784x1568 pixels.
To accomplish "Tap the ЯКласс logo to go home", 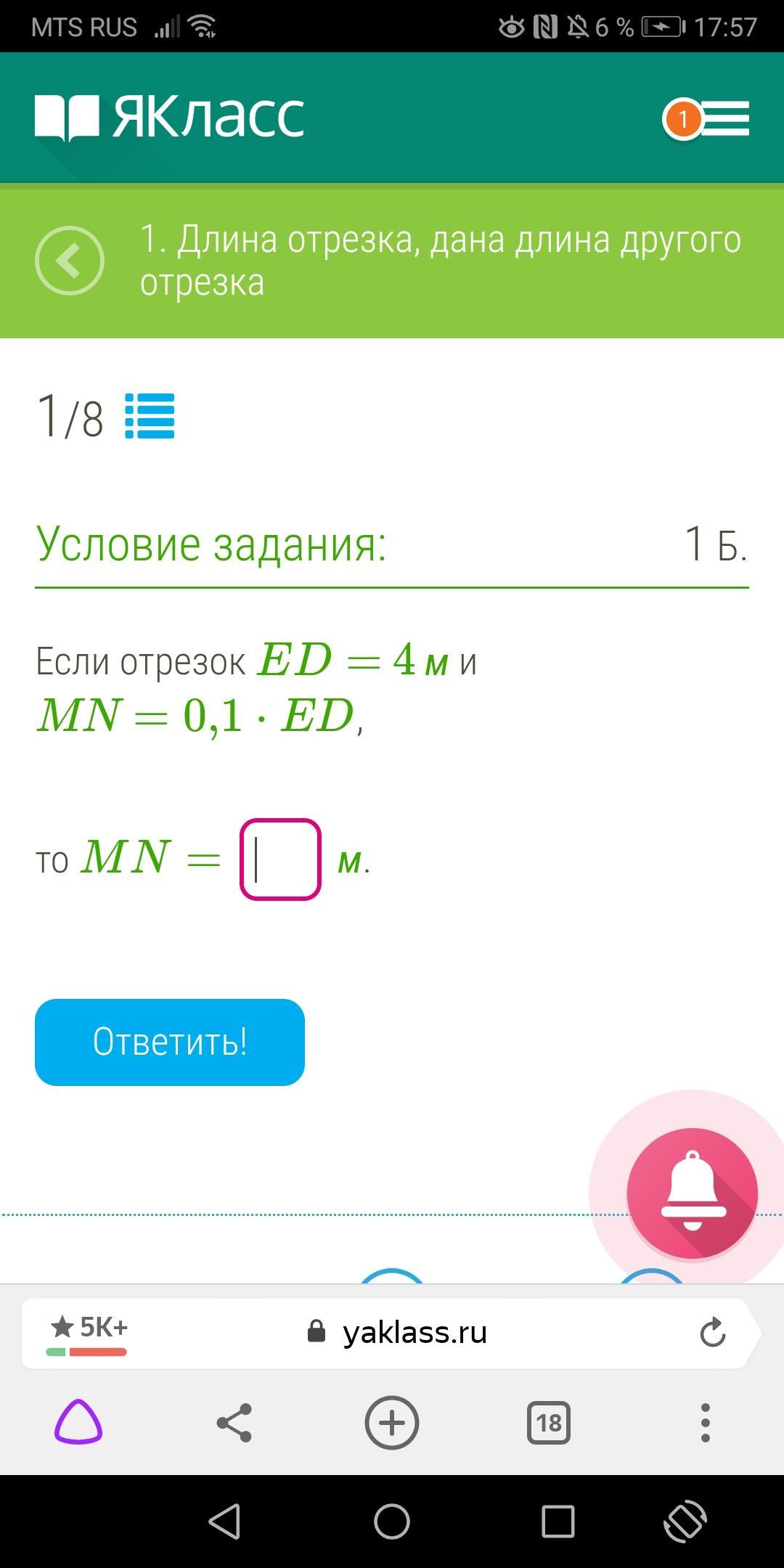I will point(169,117).
